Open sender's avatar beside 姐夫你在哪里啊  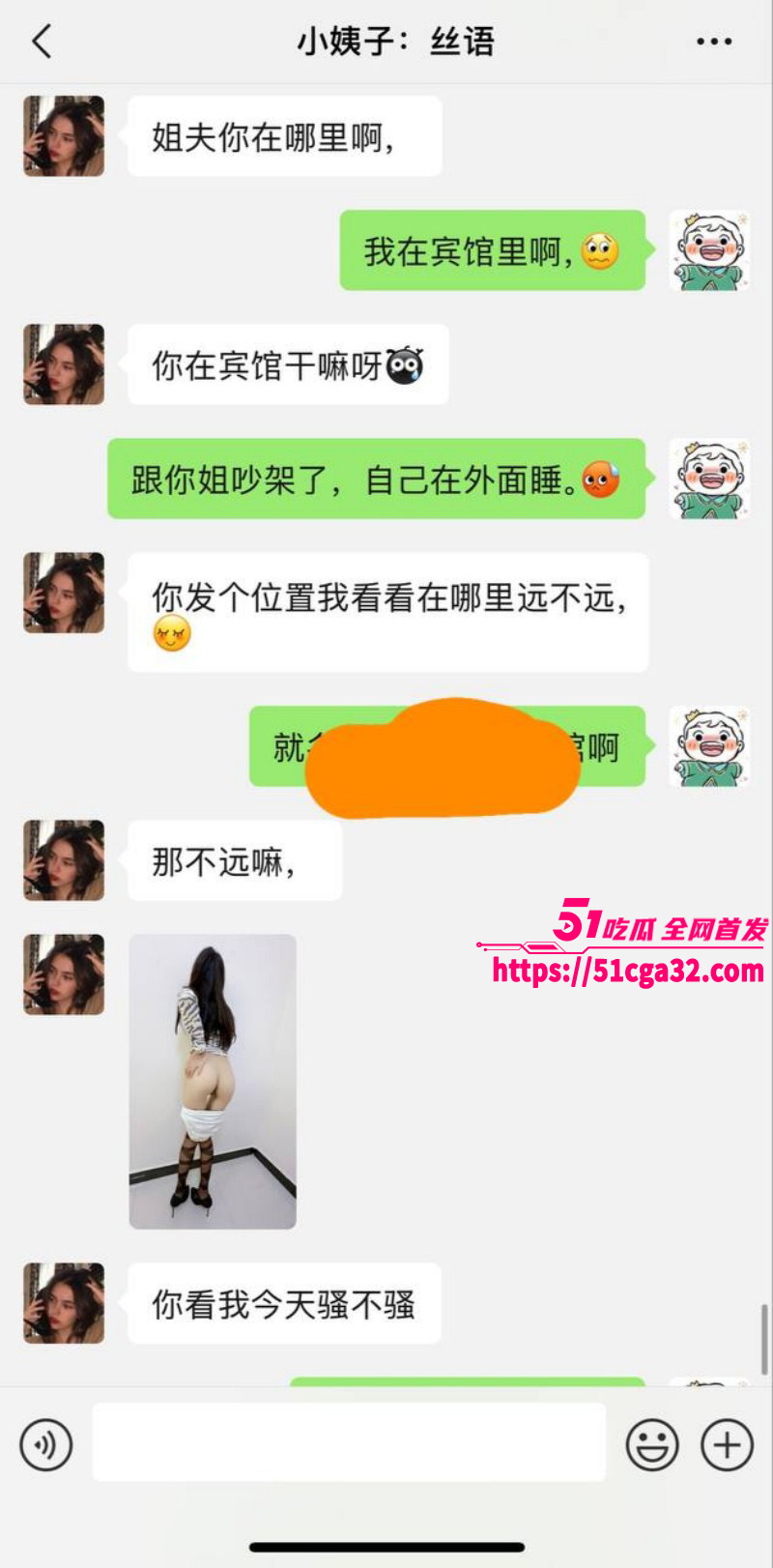[64, 136]
